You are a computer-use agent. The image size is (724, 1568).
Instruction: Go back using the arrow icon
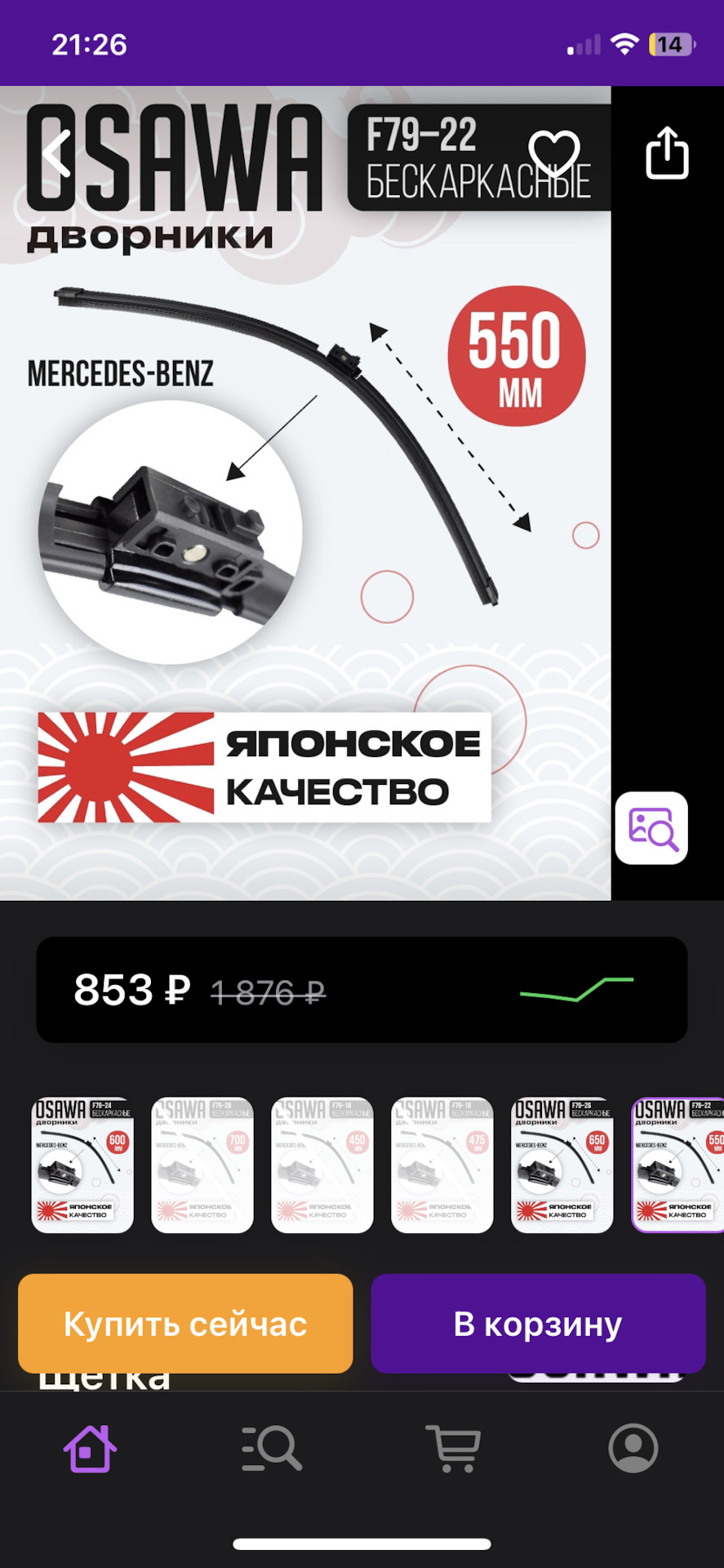(57, 154)
